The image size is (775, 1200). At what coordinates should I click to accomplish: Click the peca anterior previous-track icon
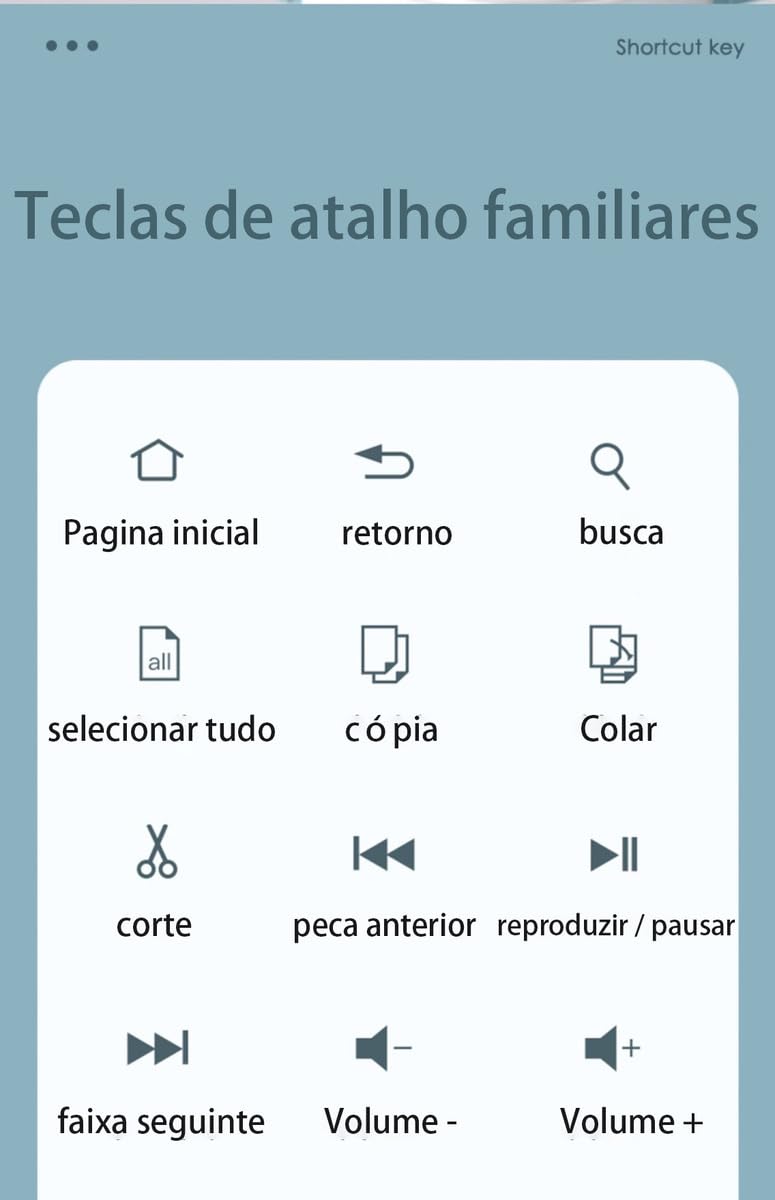pyautogui.click(x=383, y=853)
